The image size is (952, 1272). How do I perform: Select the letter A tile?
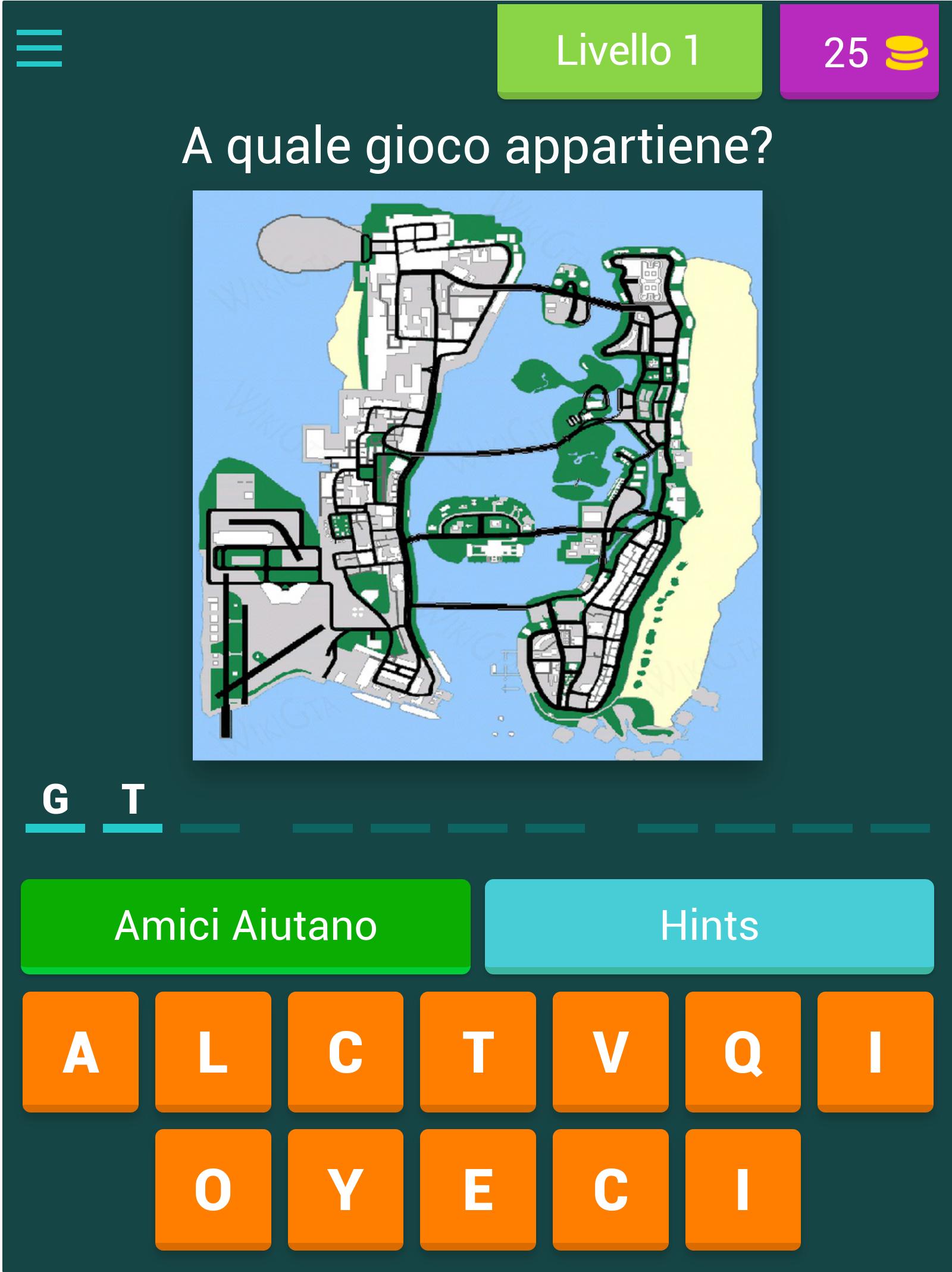point(80,1052)
